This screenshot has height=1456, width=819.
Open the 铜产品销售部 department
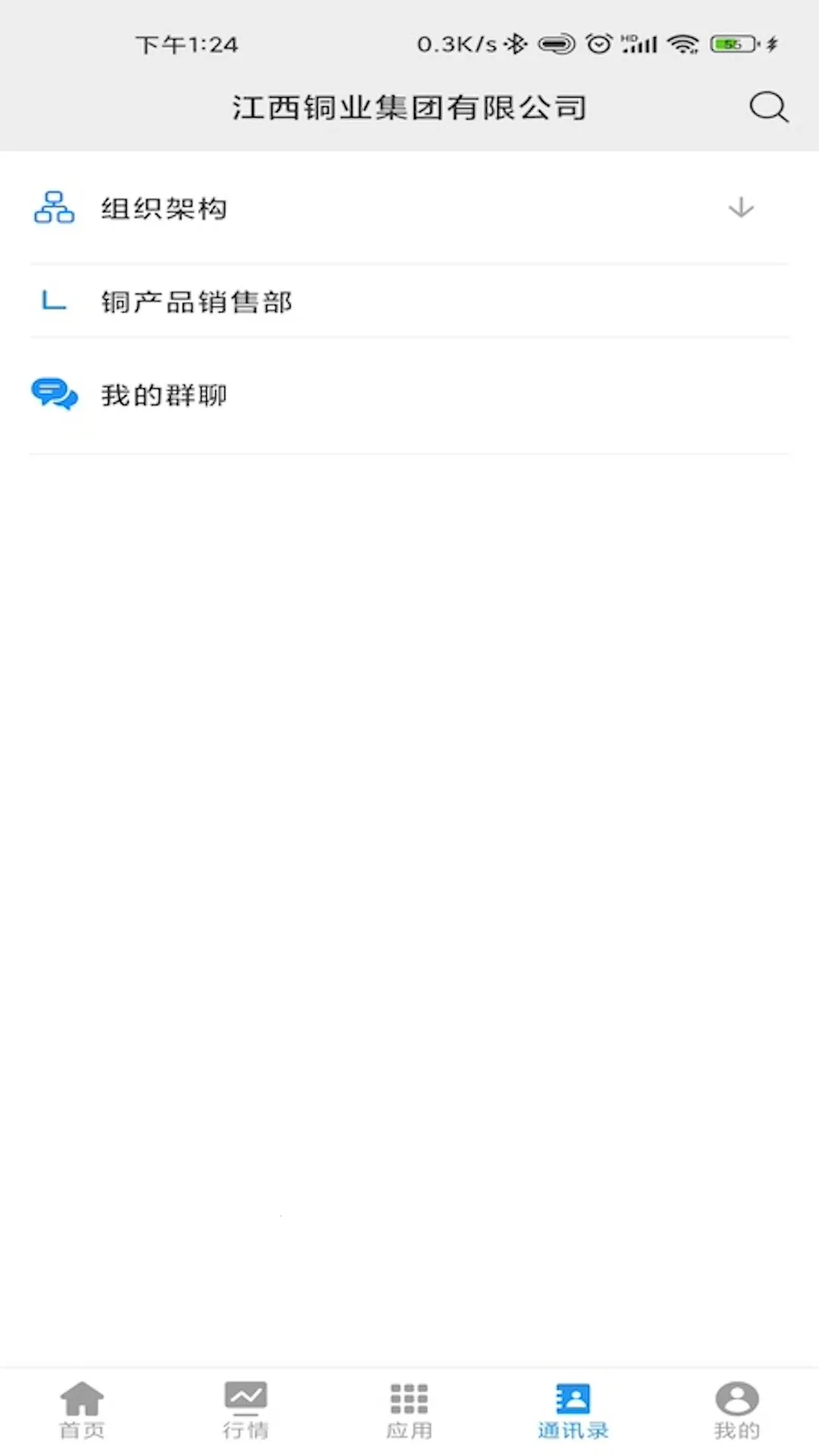click(197, 302)
